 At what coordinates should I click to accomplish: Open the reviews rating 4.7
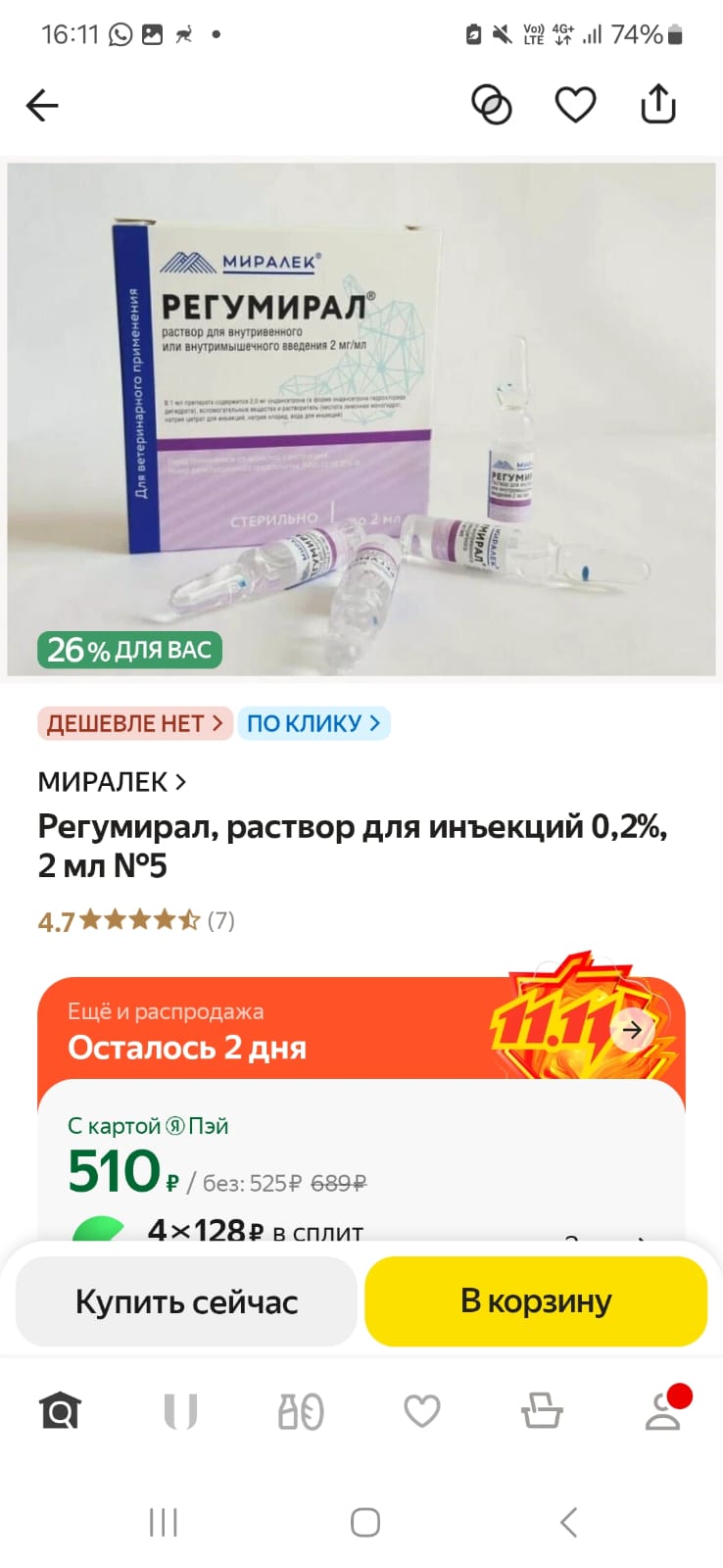click(136, 920)
